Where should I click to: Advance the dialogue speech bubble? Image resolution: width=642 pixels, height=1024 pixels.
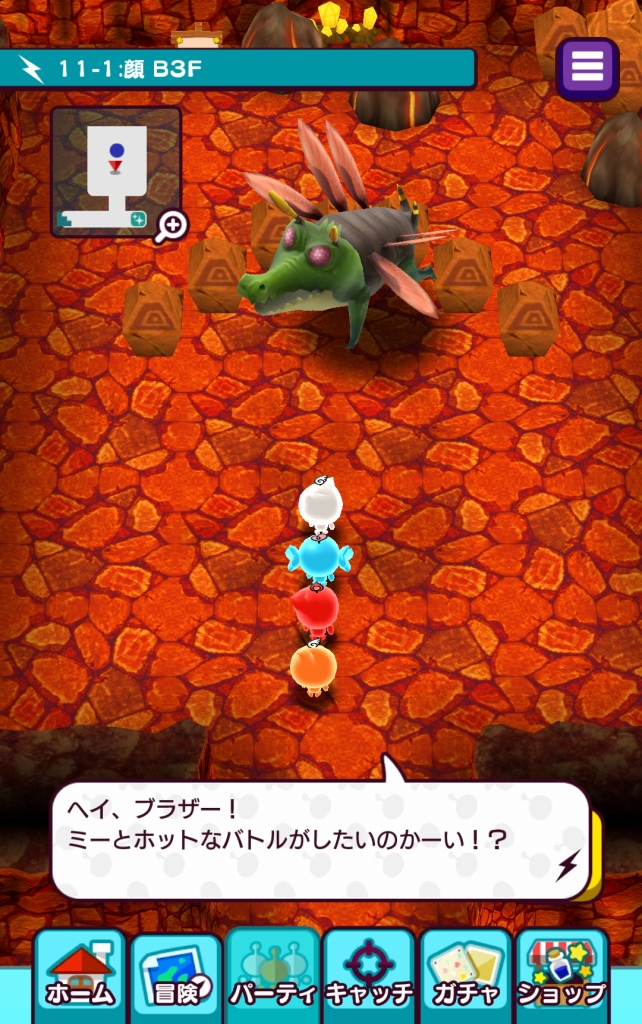pyautogui.click(x=320, y=840)
